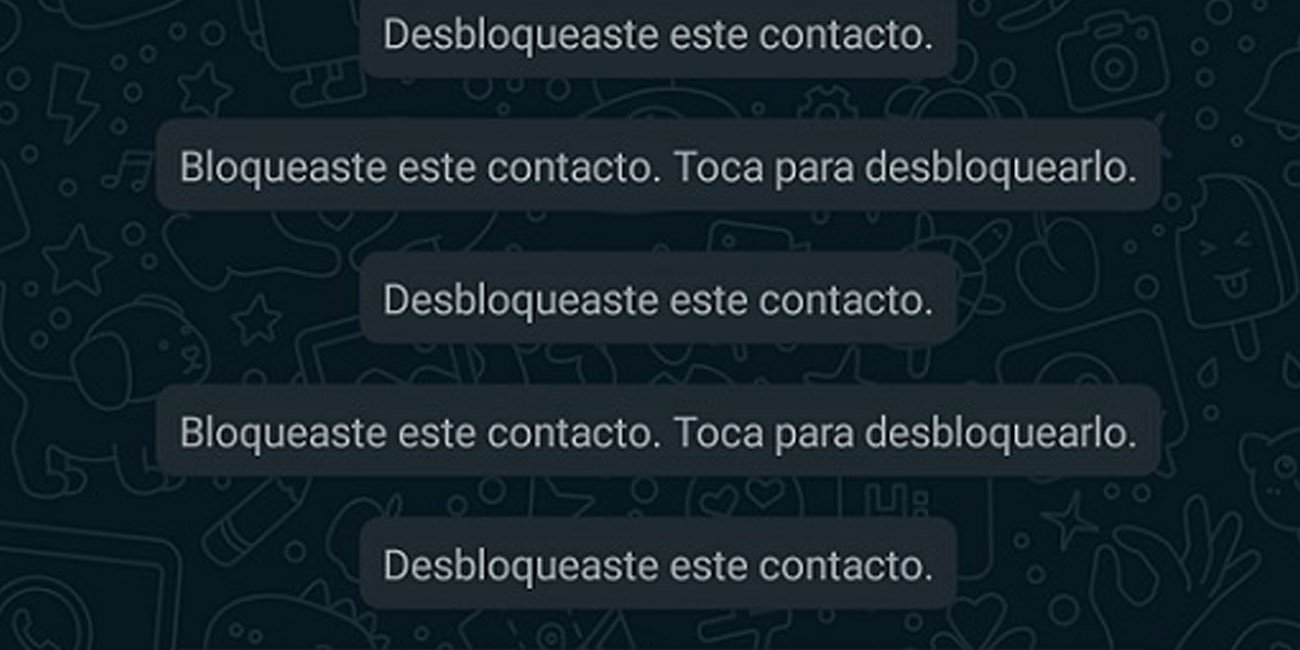Tap the lower "Toca para desbloquearlo" notice
Viewport: 1300px width, 650px height.
click(658, 432)
